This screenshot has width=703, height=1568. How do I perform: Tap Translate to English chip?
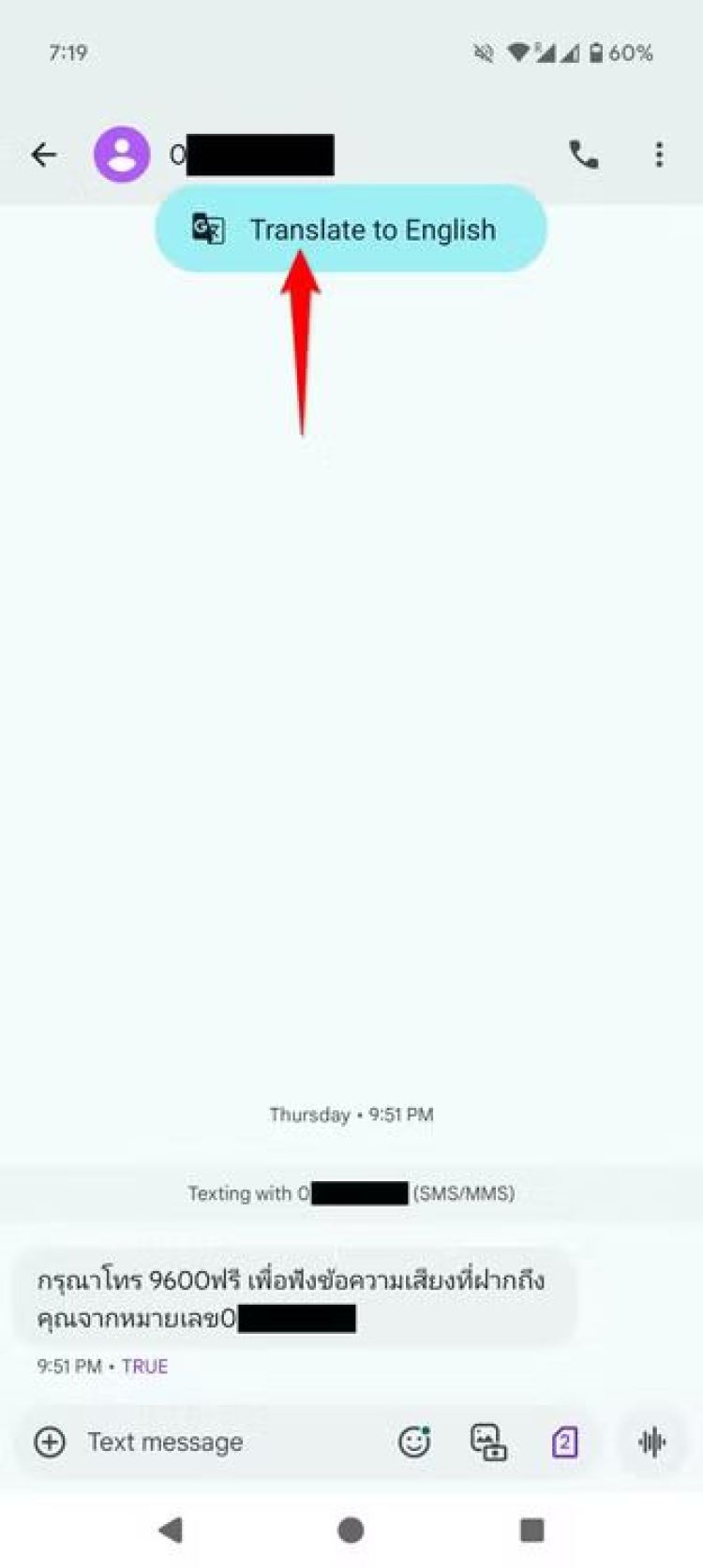coord(351,229)
